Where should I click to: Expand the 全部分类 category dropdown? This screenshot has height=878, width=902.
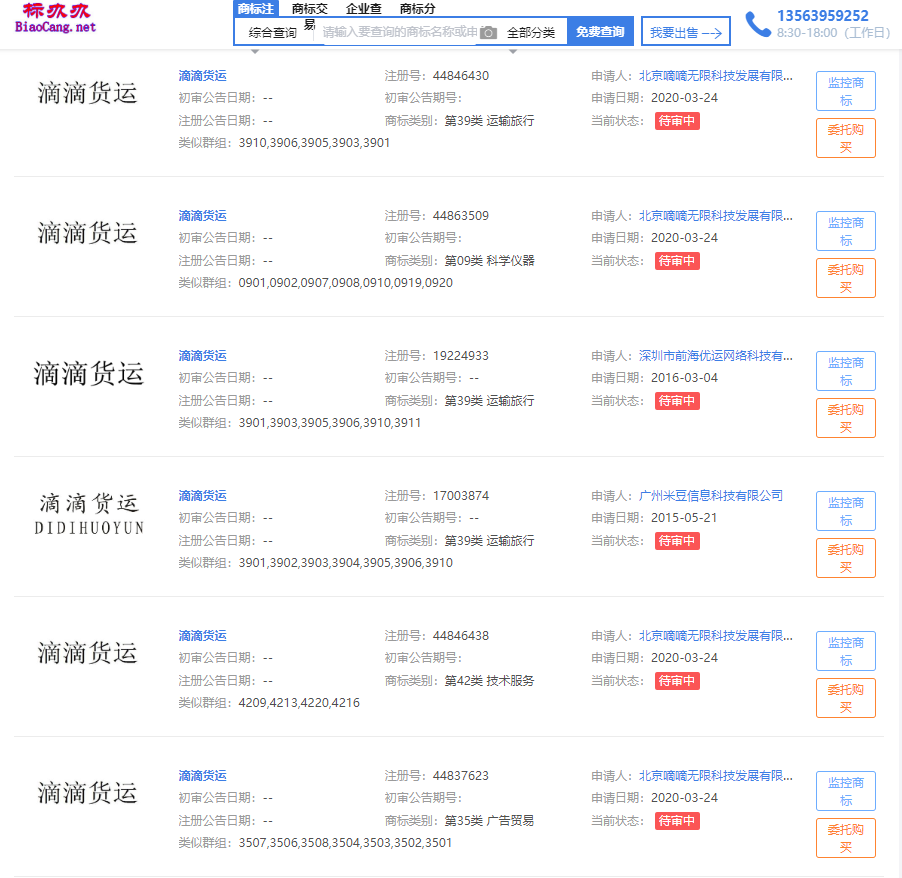(530, 33)
